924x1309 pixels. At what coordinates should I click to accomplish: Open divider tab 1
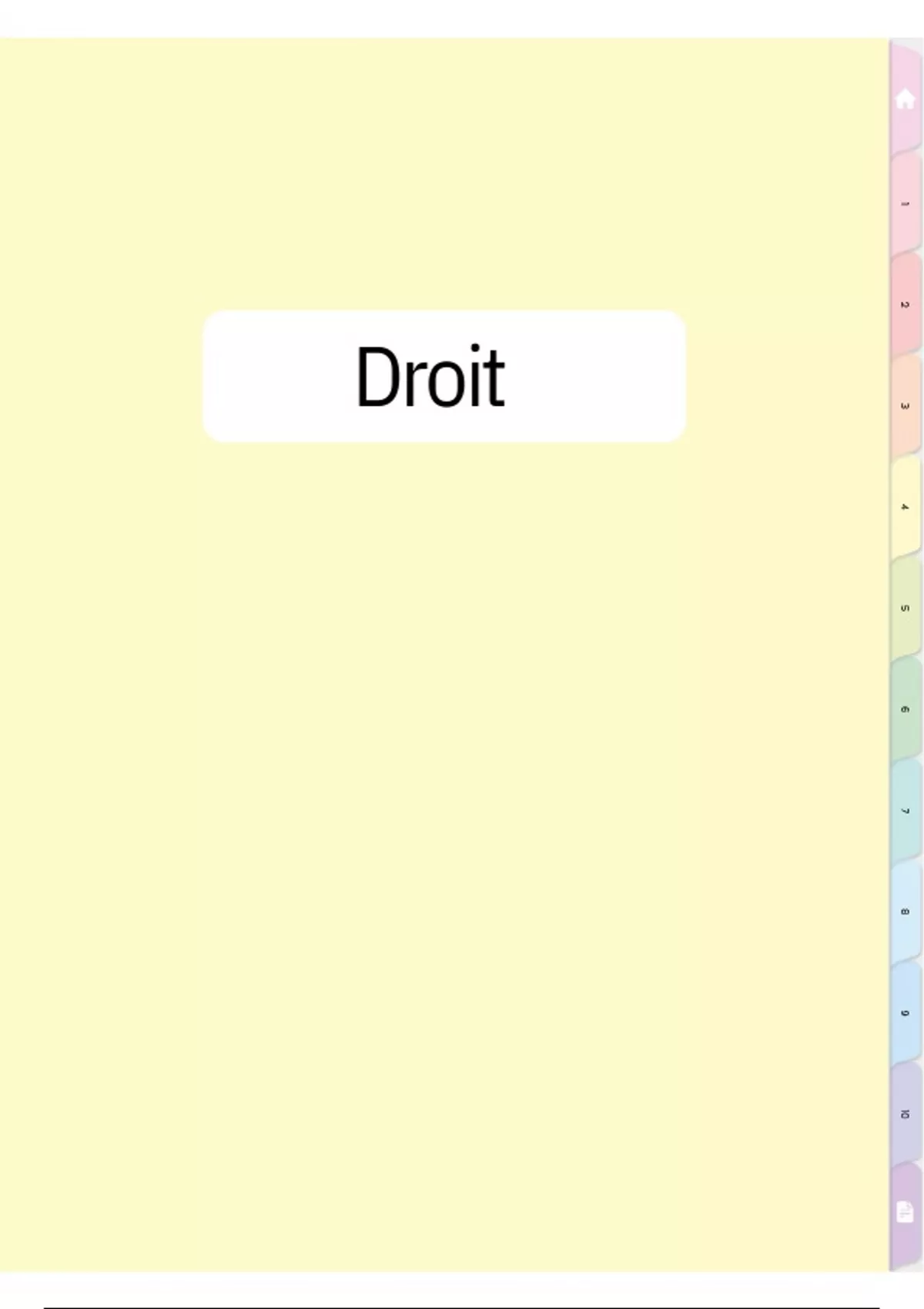906,204
